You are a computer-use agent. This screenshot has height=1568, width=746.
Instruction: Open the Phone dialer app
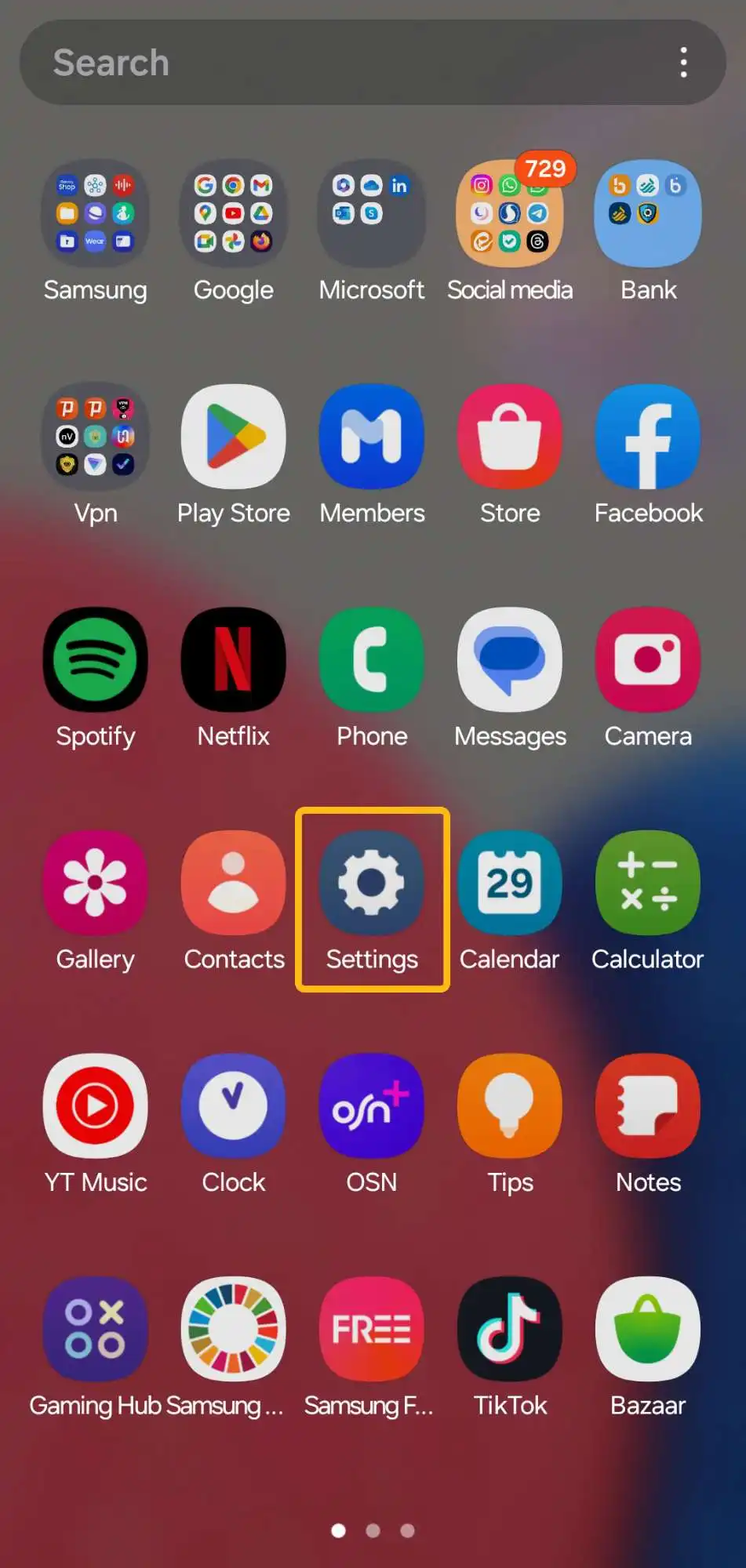point(372,659)
